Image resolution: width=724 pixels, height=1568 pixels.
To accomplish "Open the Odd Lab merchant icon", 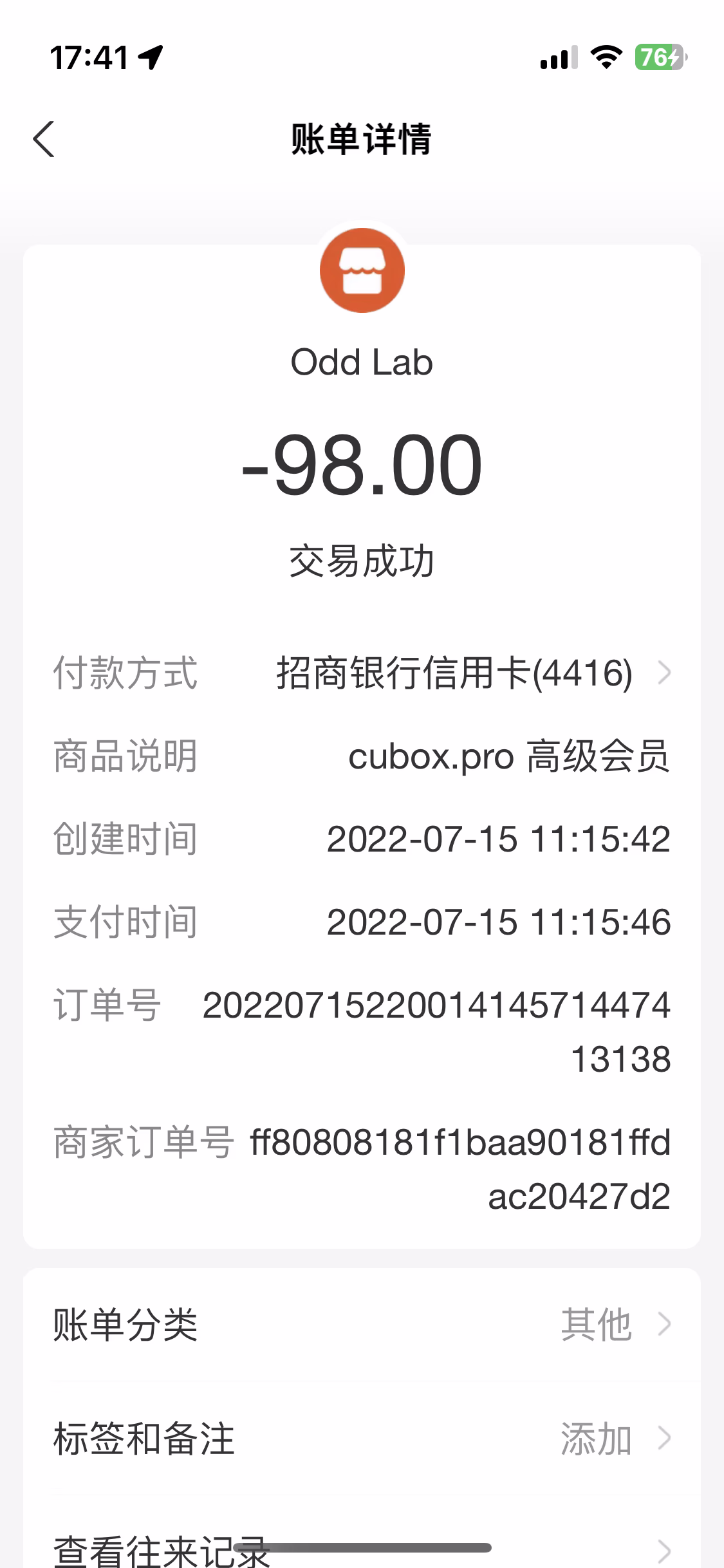I will (362, 270).
